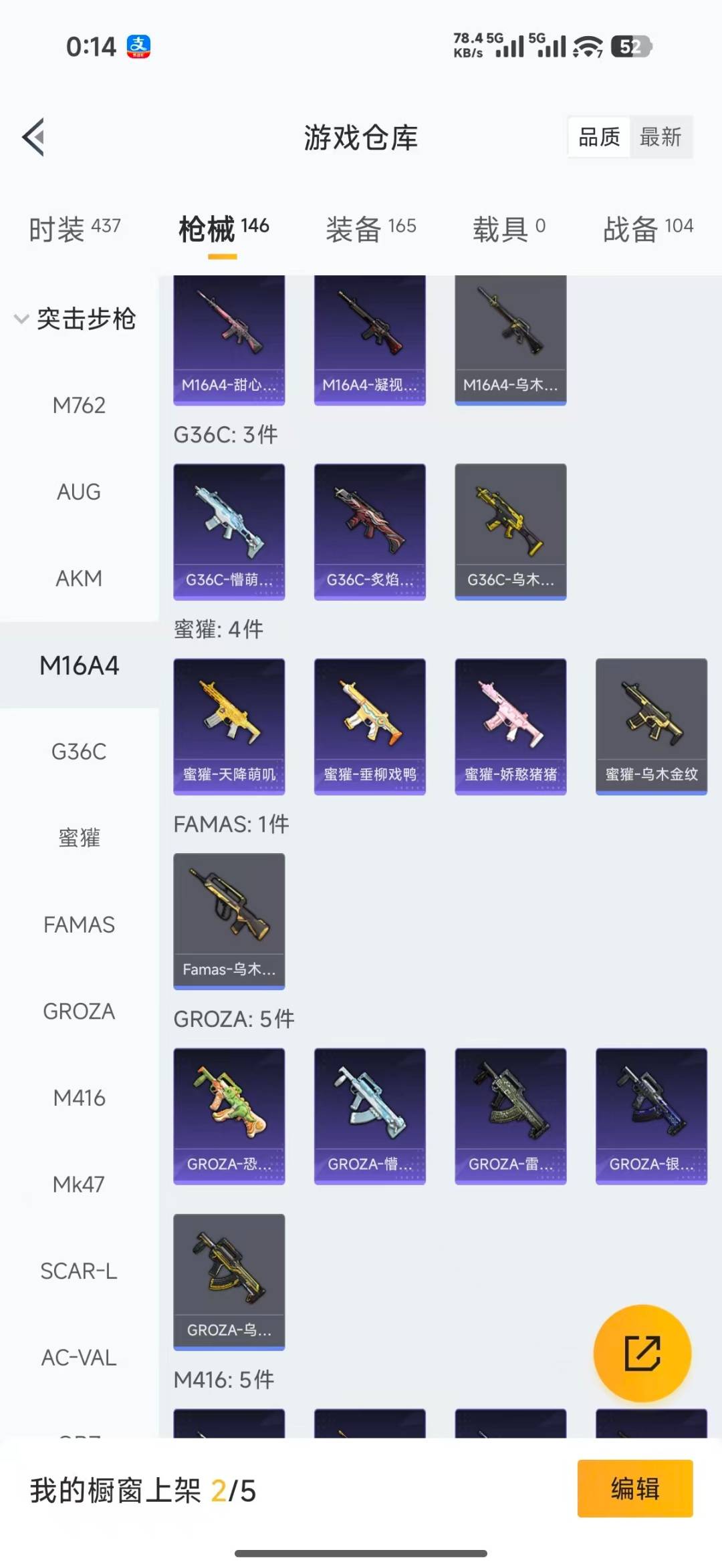Sort items by 品质
This screenshot has width=722, height=1568.
coord(599,137)
